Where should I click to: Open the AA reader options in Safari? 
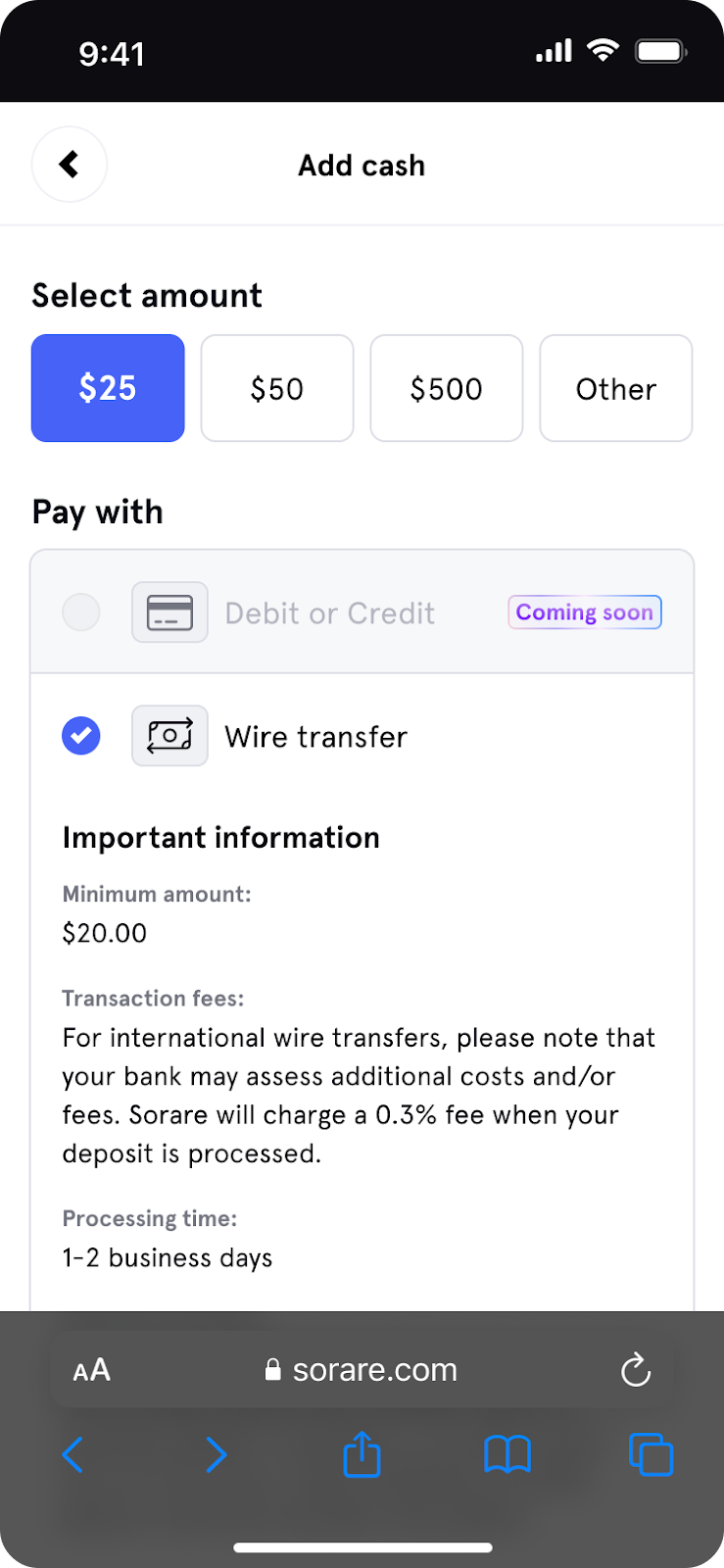pos(92,1370)
